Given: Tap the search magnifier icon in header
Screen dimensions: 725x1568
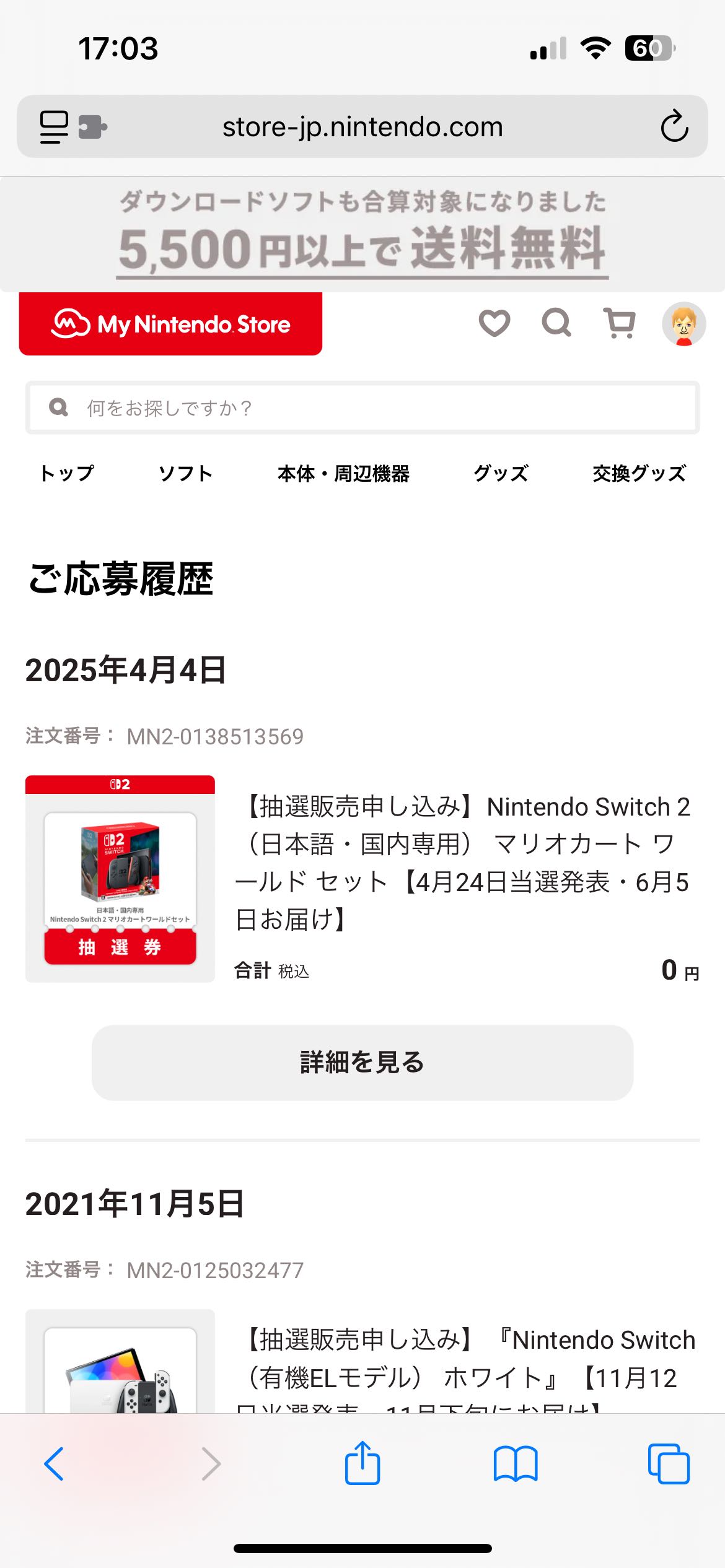Looking at the screenshot, I should point(556,323).
